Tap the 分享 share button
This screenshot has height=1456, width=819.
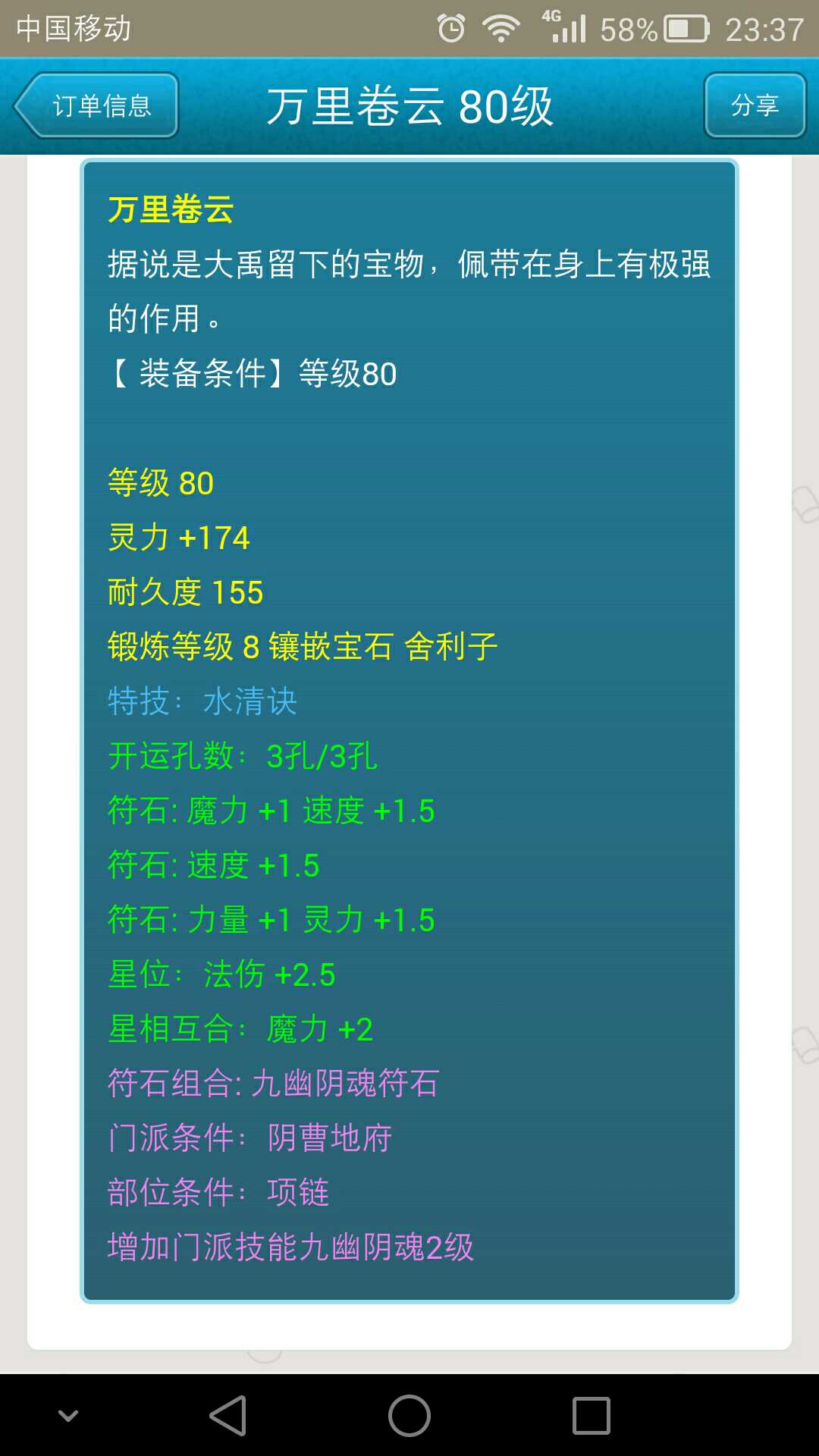[x=755, y=105]
